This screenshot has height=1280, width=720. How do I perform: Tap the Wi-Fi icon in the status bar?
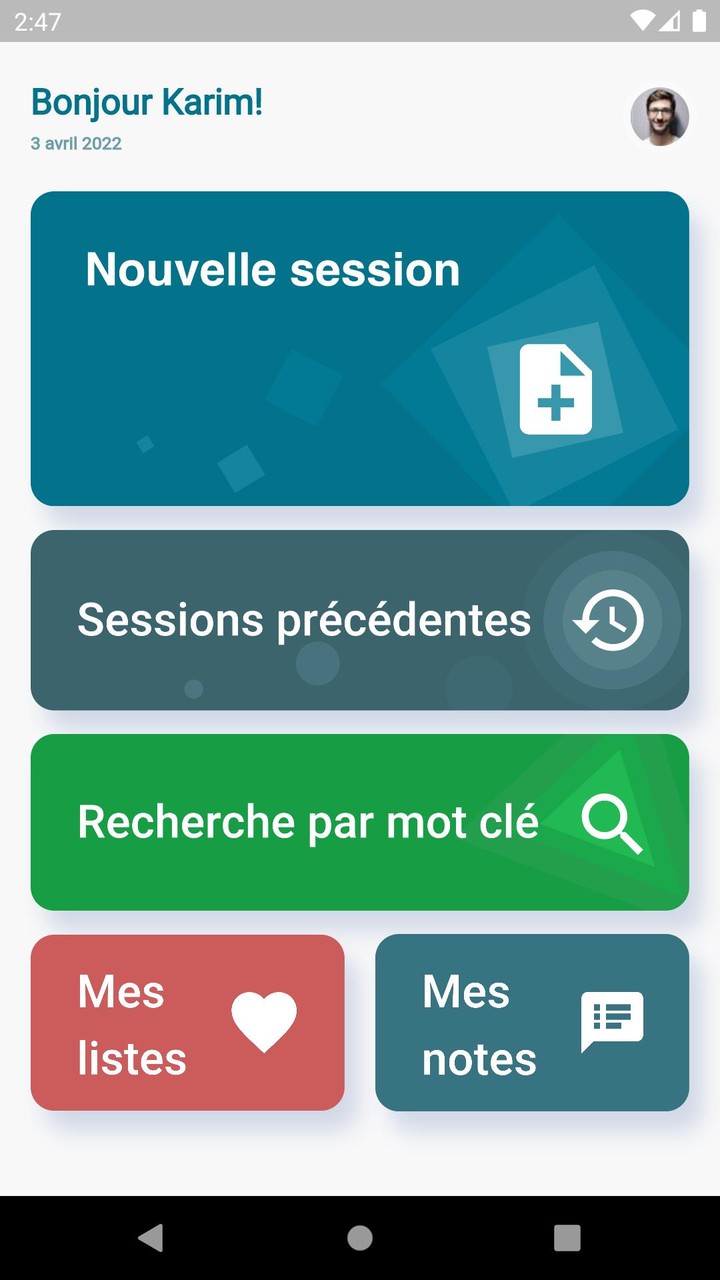[x=641, y=20]
